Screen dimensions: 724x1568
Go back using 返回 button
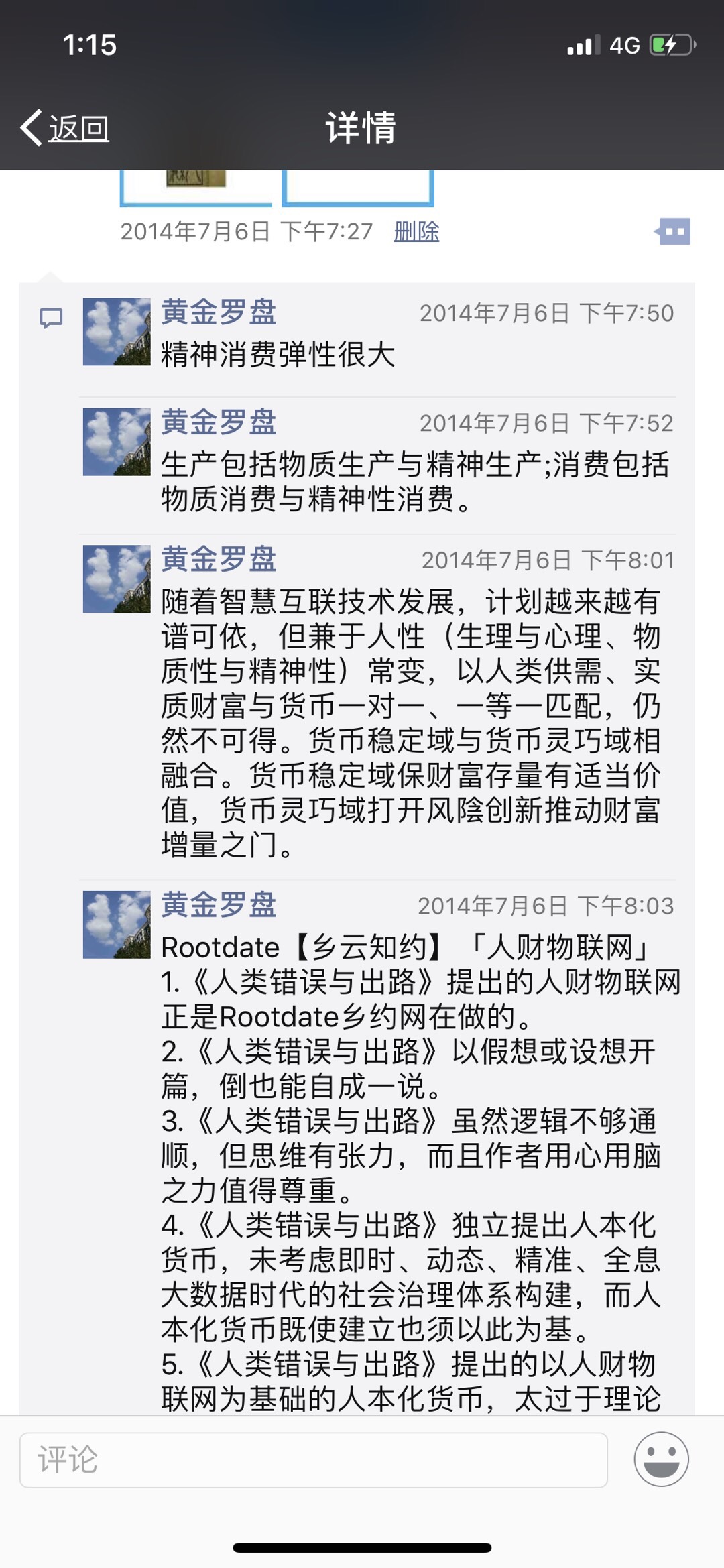[66, 127]
